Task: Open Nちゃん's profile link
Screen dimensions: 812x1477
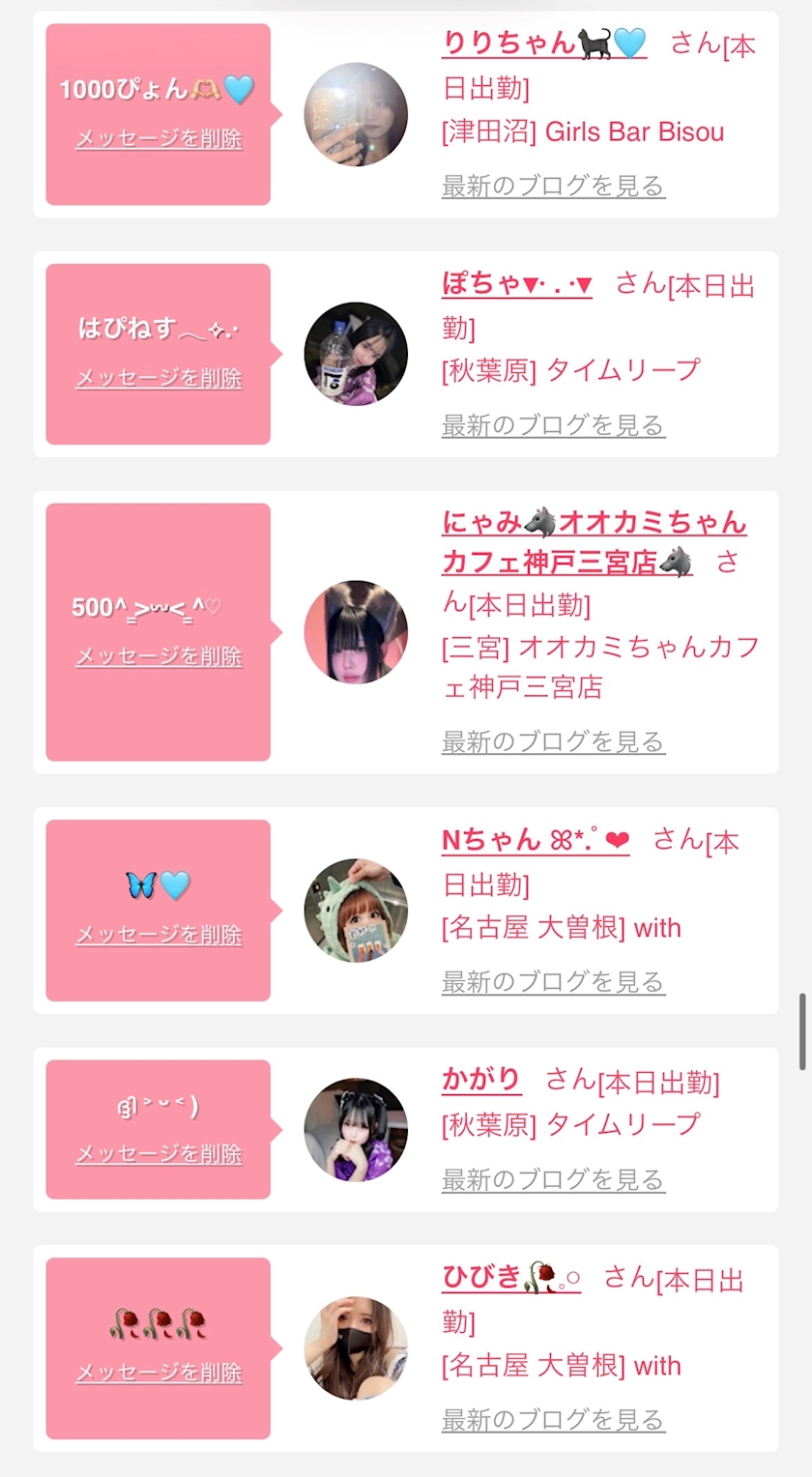Action: click(x=536, y=840)
